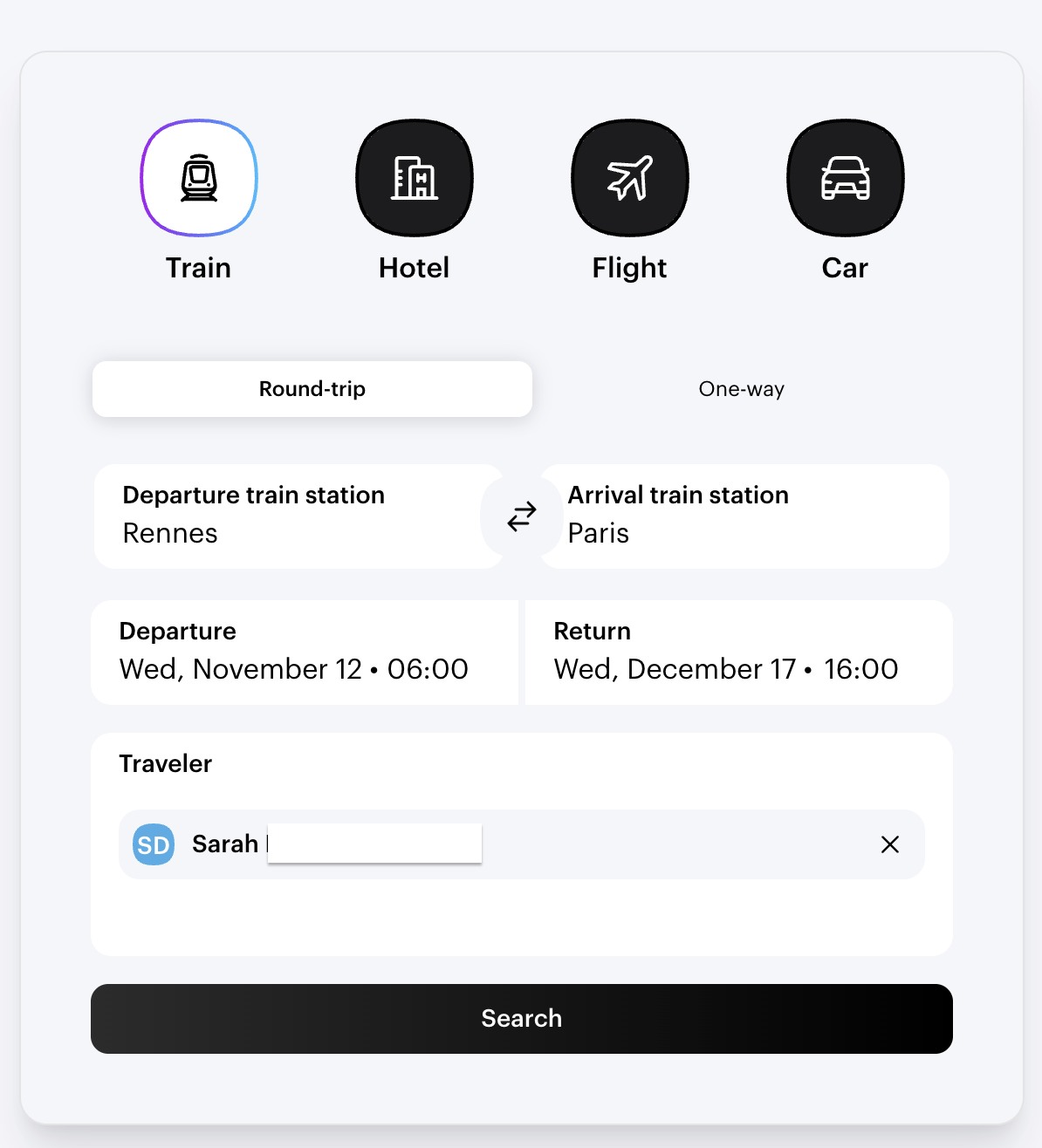Image resolution: width=1042 pixels, height=1148 pixels.
Task: Choose the Round-trip option
Action: click(312, 389)
